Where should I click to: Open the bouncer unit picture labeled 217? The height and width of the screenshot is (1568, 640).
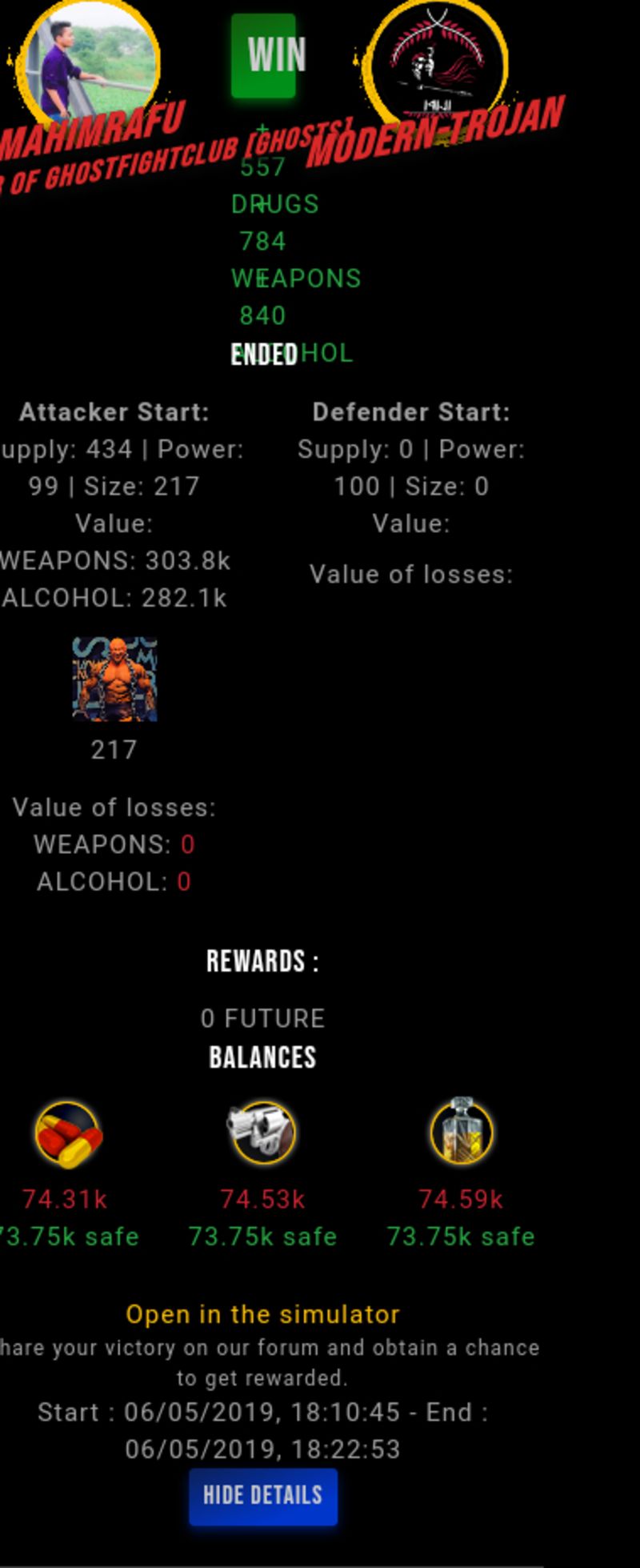[x=114, y=680]
